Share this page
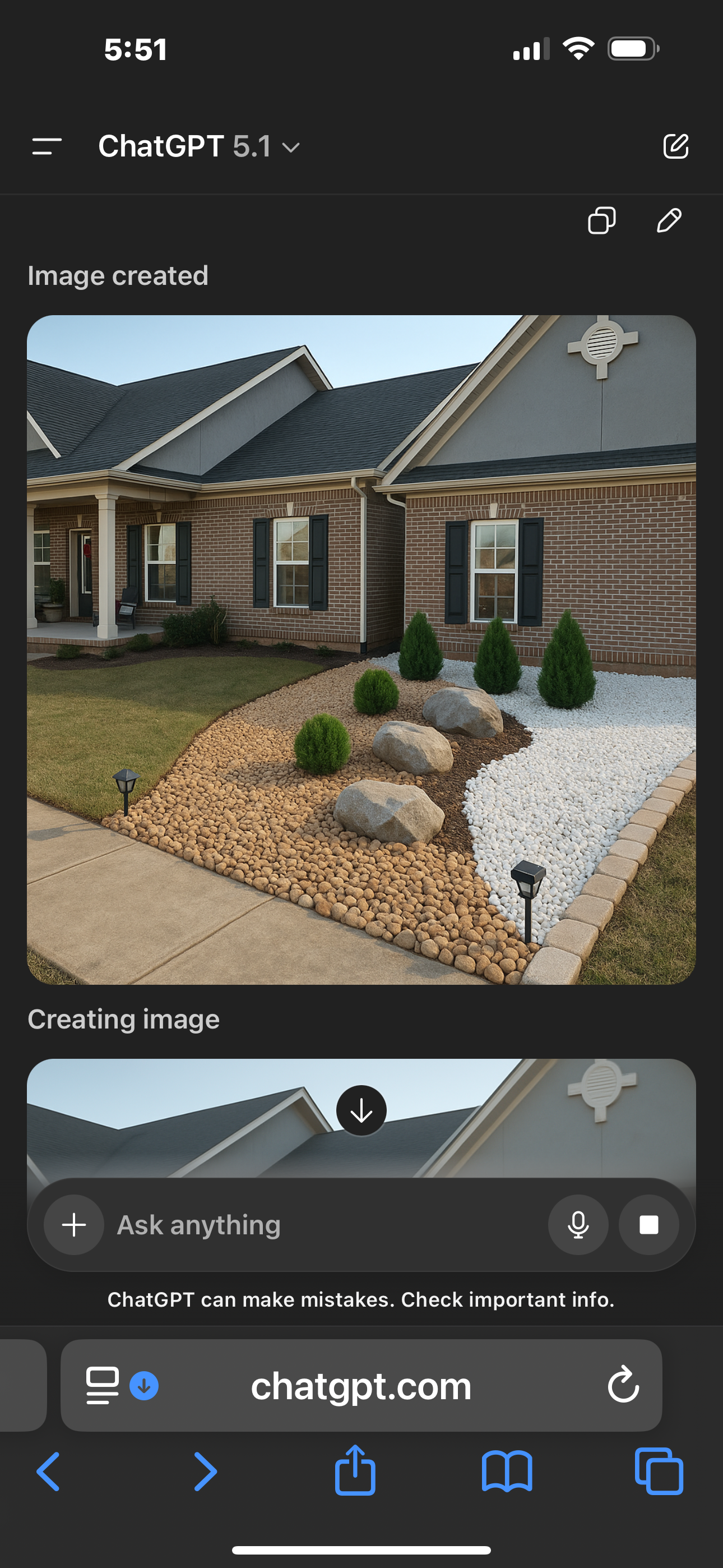Screen dimensions: 723x1568 click(x=355, y=1470)
